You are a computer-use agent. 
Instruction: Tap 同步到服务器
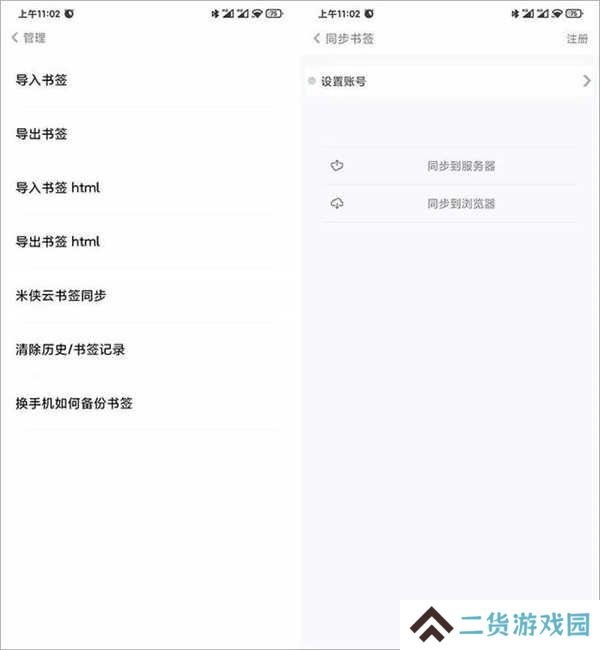460,166
